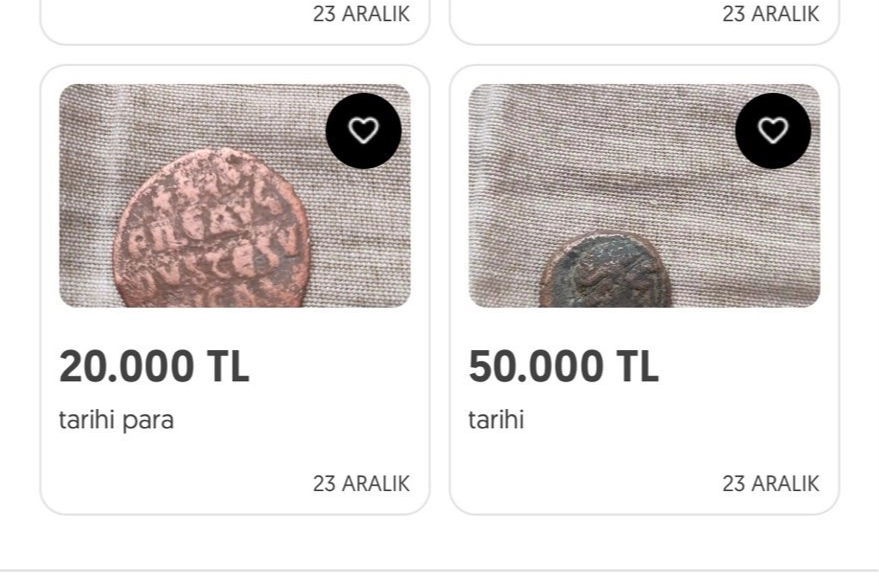The image size is (879, 586).
Task: Favorite the 20.000 TL tarihi para listing
Action: pyautogui.click(x=363, y=130)
